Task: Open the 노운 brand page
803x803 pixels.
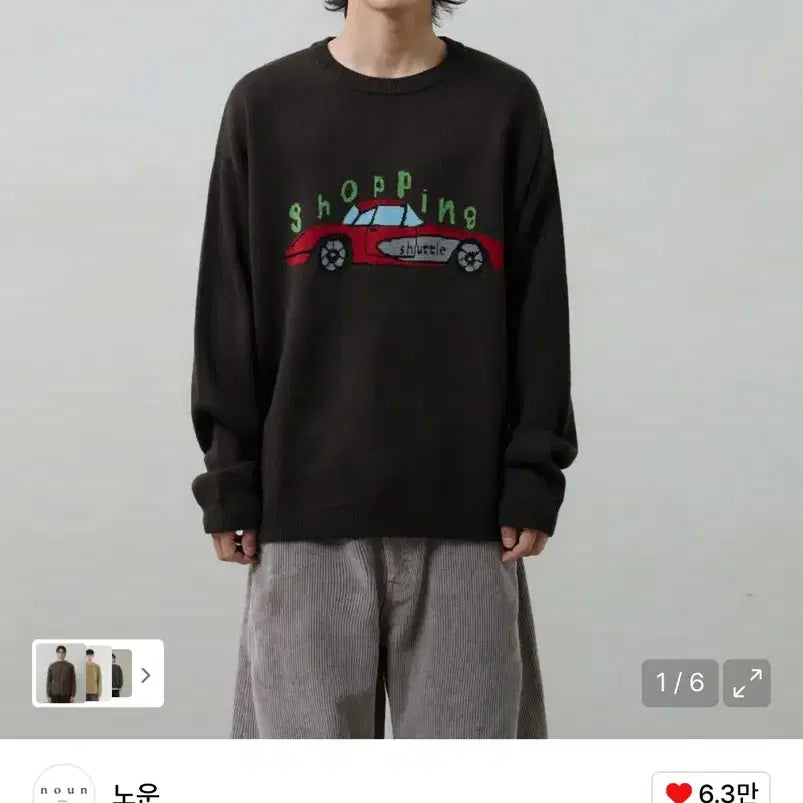Action: tap(136, 792)
